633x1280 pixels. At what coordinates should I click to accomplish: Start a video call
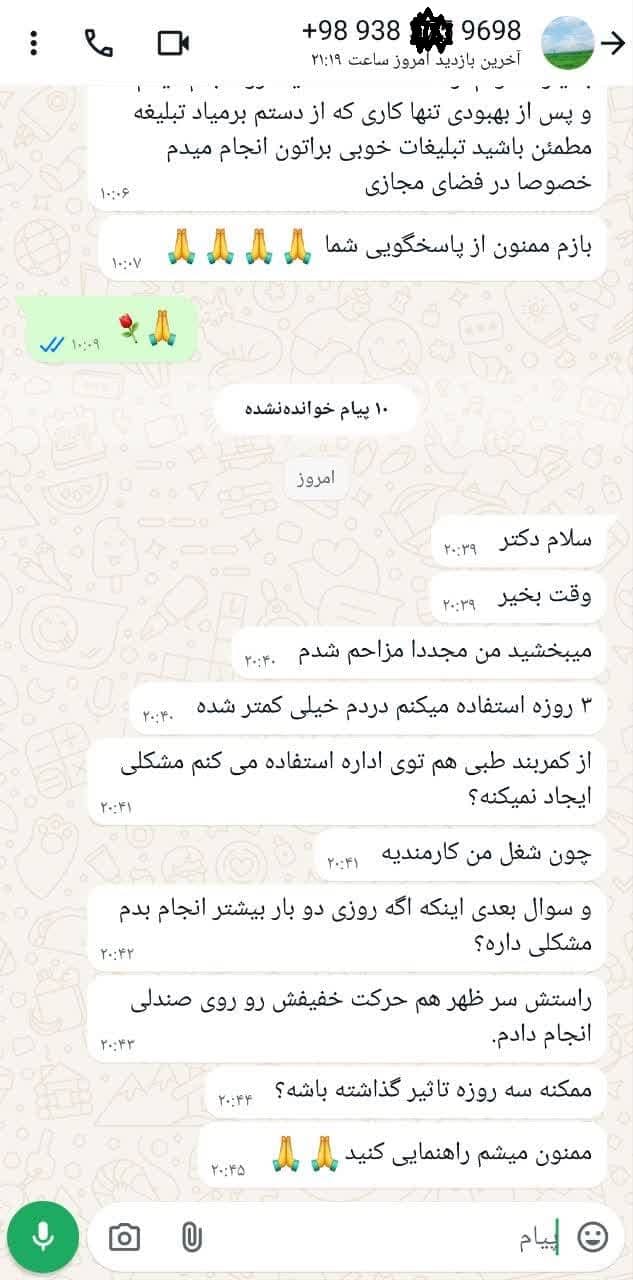174,43
